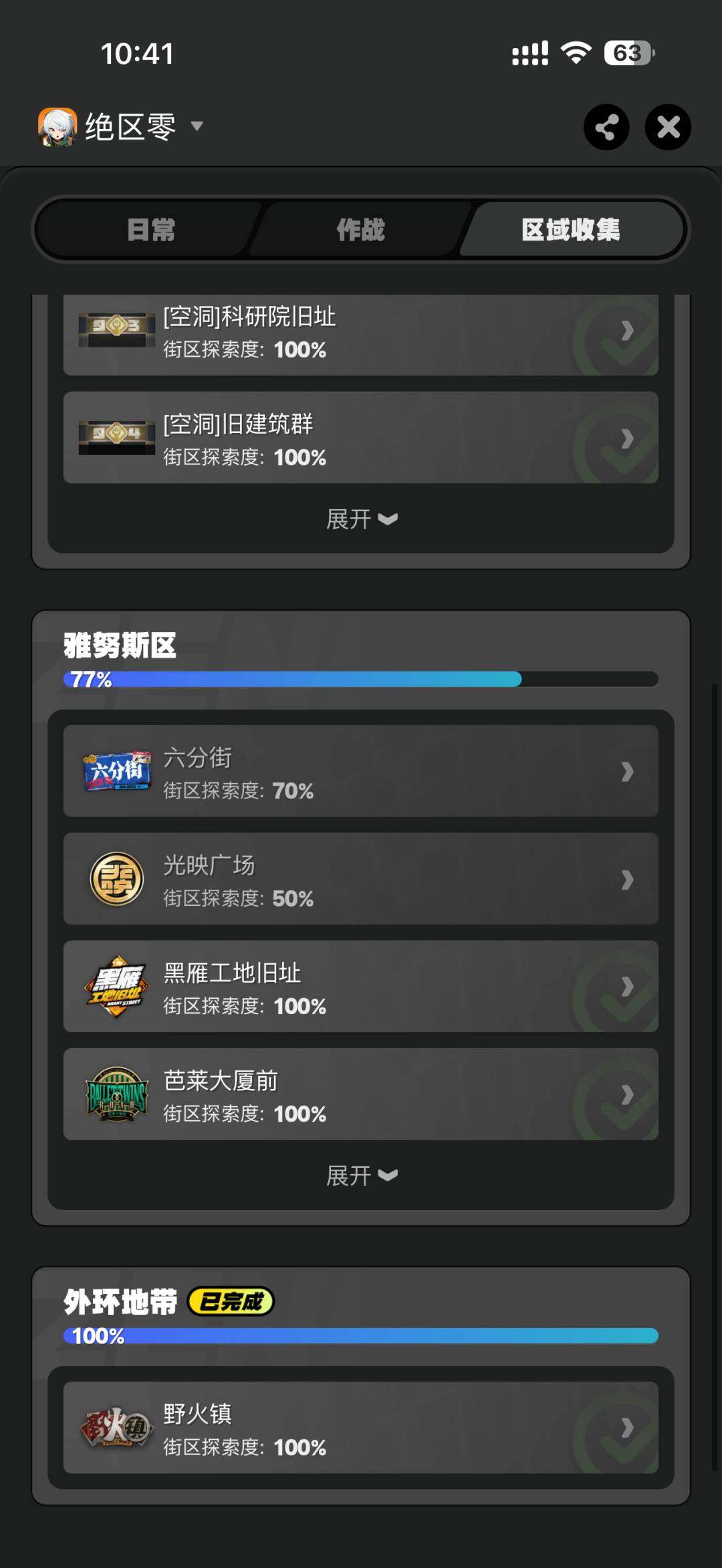Image resolution: width=722 pixels, height=1568 pixels.
Task: Tap the share icon at top right
Action: coord(606,127)
